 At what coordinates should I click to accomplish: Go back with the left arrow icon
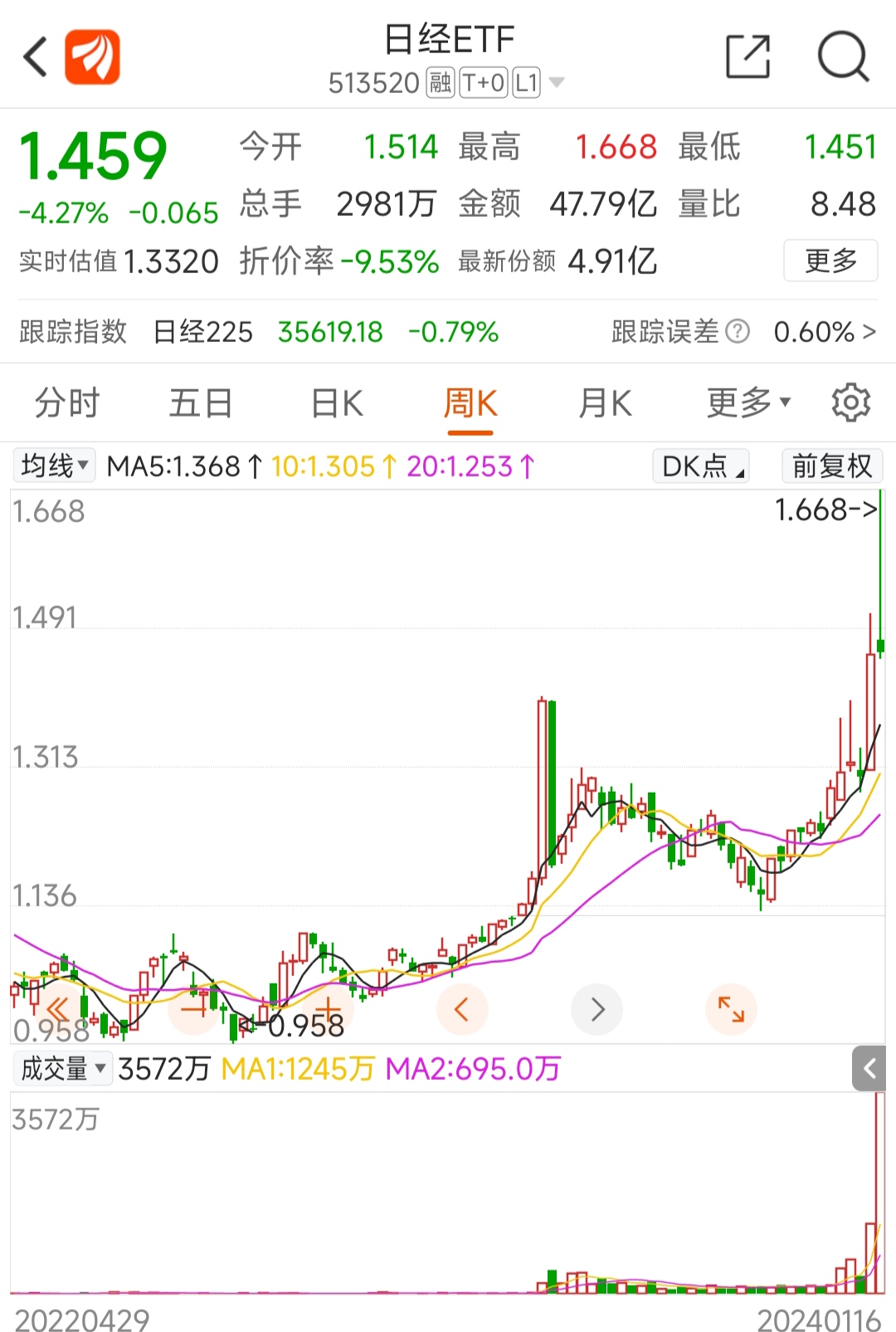point(32,56)
